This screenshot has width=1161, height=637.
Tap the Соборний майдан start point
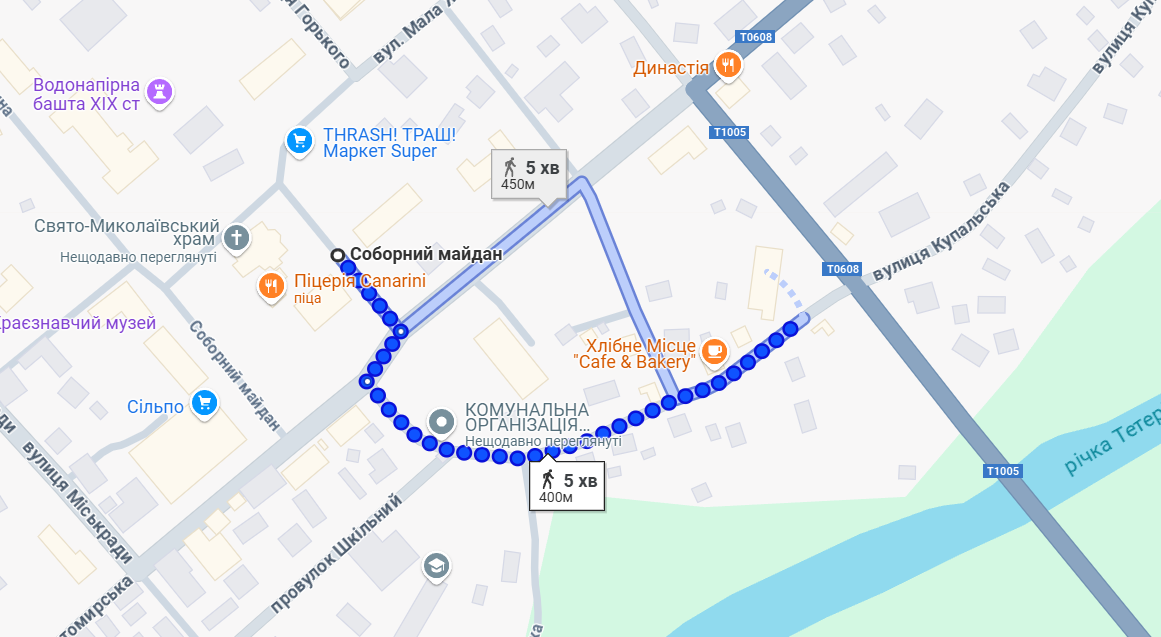(338, 255)
